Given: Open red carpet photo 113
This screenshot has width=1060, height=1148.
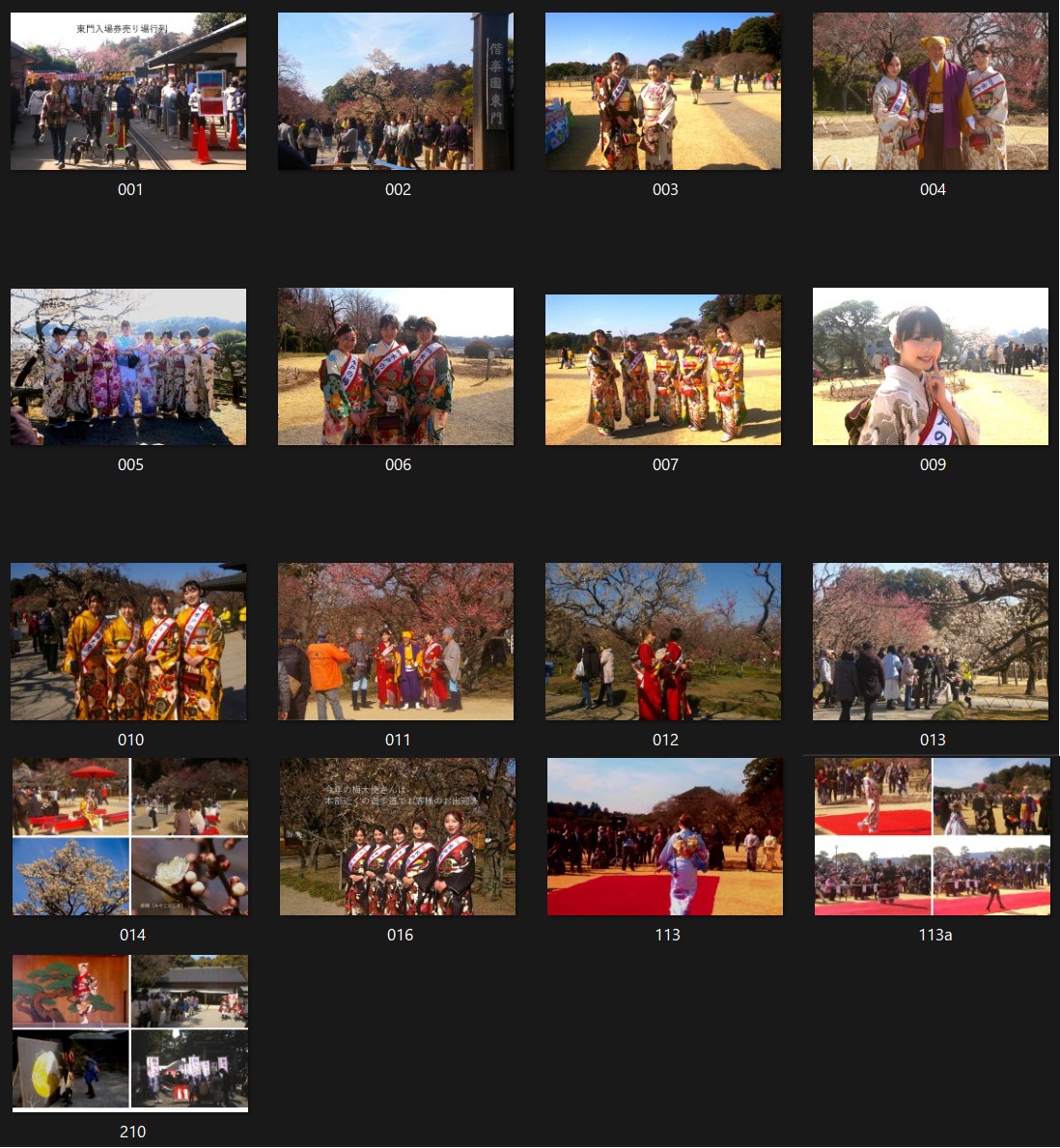Looking at the screenshot, I should (665, 837).
